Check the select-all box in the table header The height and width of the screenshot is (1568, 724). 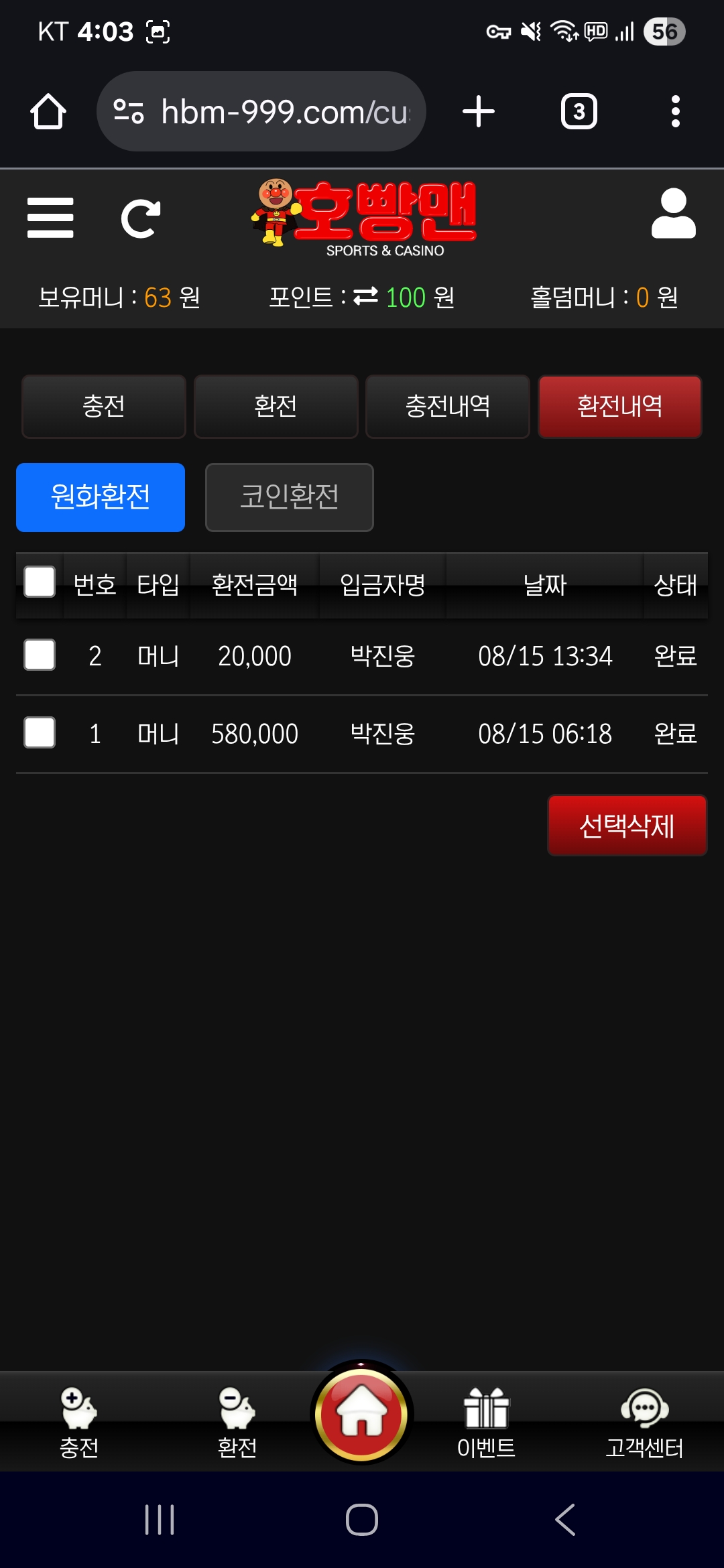[x=40, y=582]
